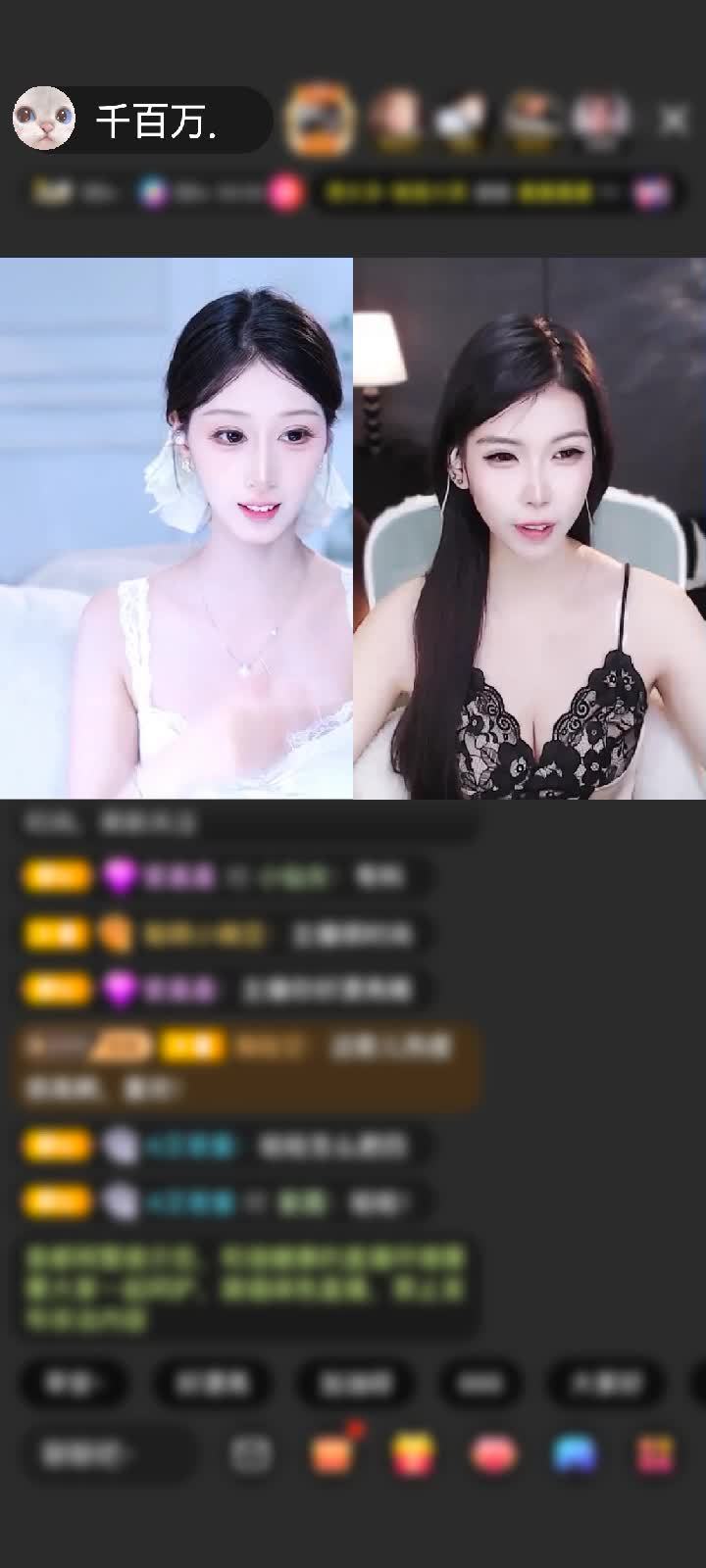This screenshot has width=706, height=1568.
Task: Tap the black-lace host's video
Action: (x=529, y=529)
